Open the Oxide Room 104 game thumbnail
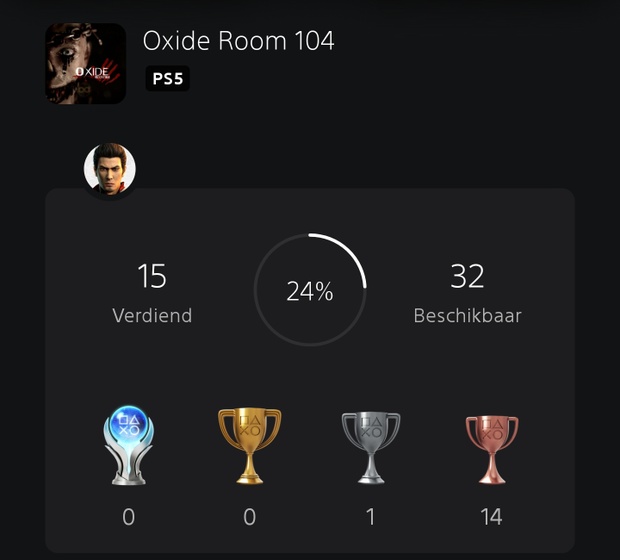 85,64
